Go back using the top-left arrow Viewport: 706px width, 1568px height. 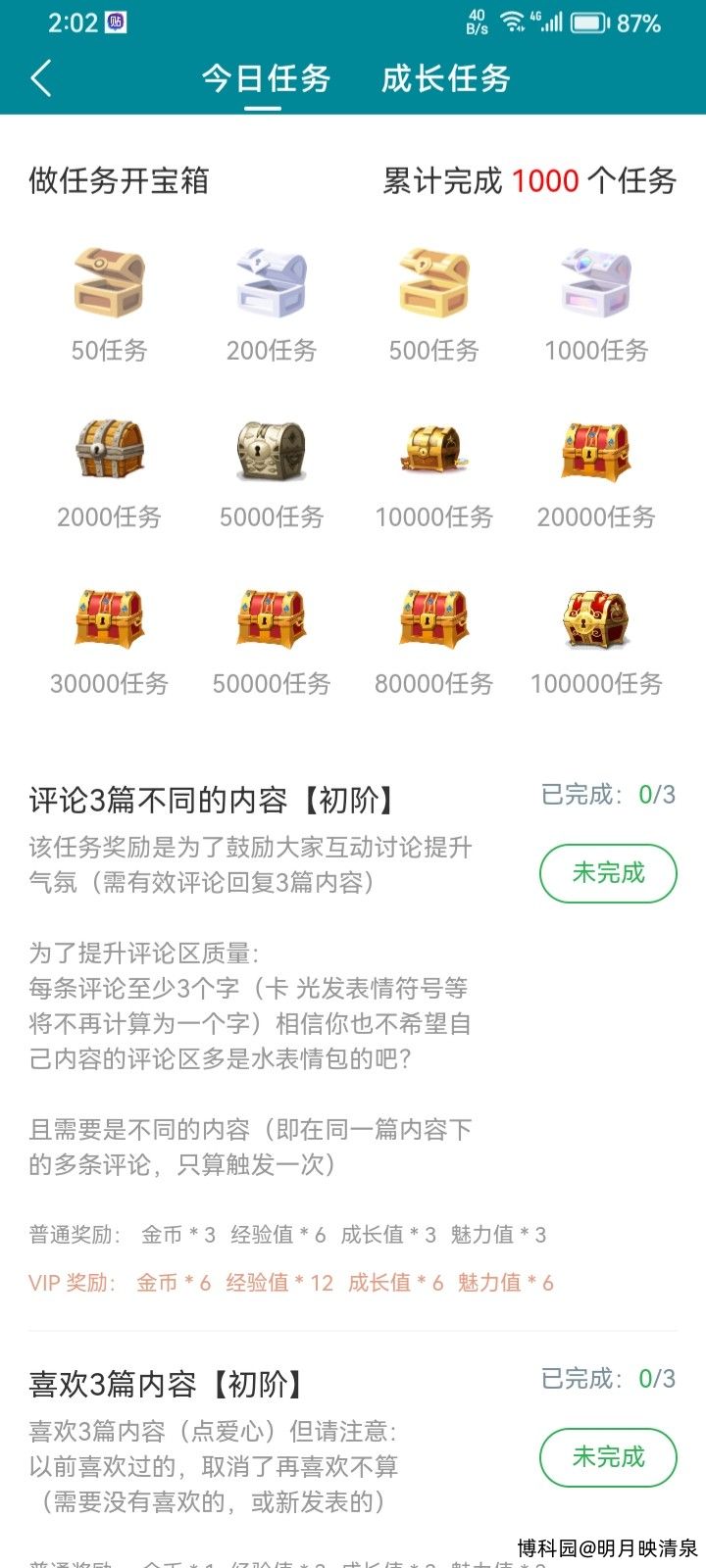[41, 78]
